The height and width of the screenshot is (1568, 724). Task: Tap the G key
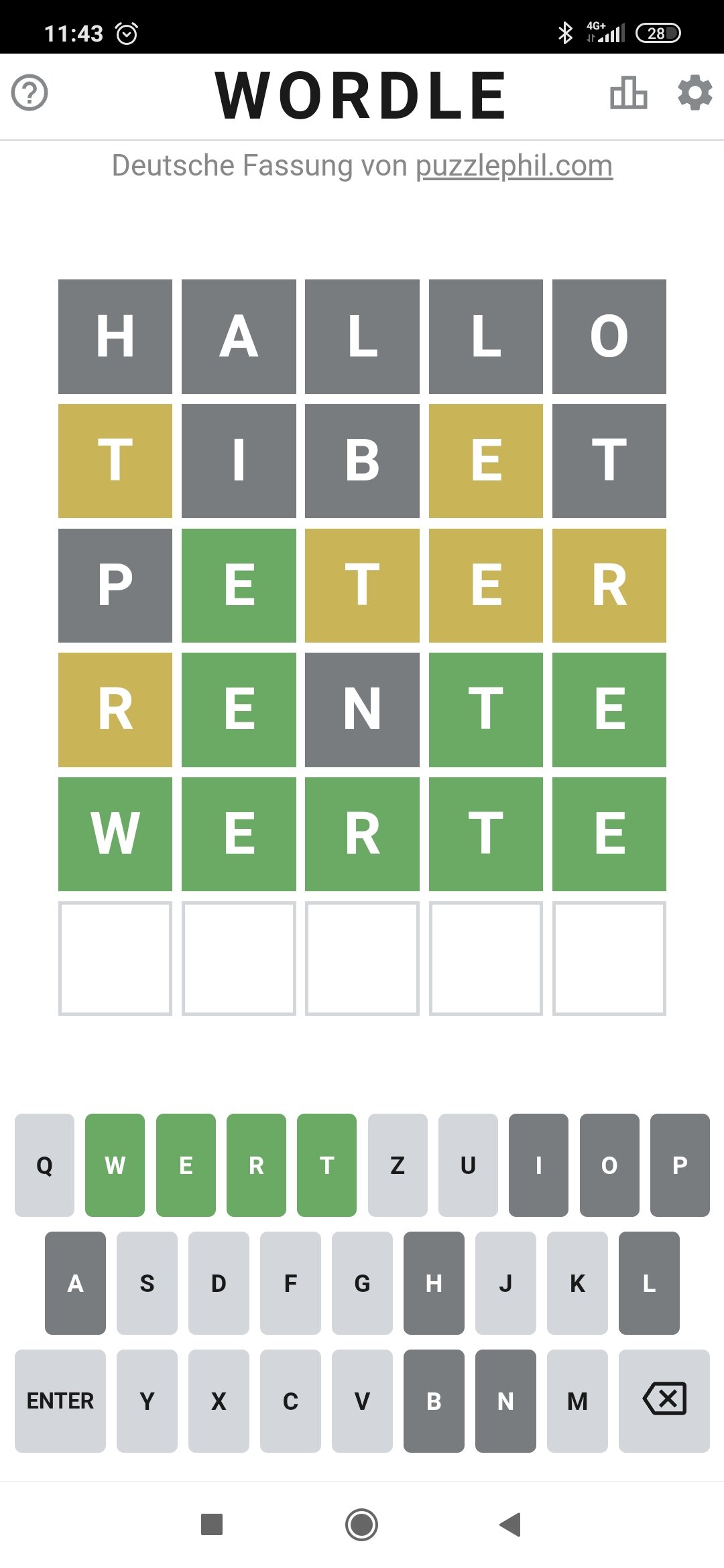[x=362, y=1283]
